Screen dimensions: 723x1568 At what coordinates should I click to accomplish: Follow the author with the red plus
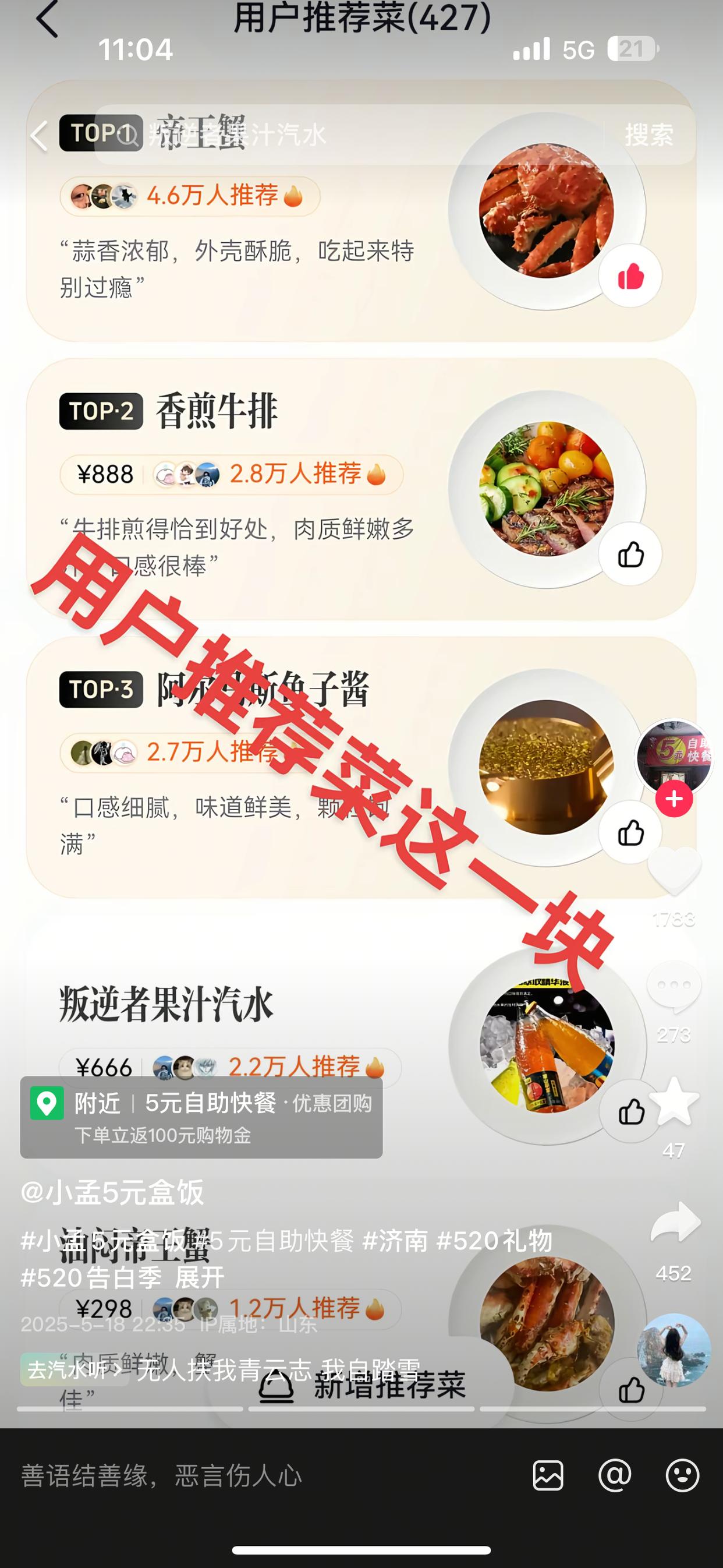[674, 799]
